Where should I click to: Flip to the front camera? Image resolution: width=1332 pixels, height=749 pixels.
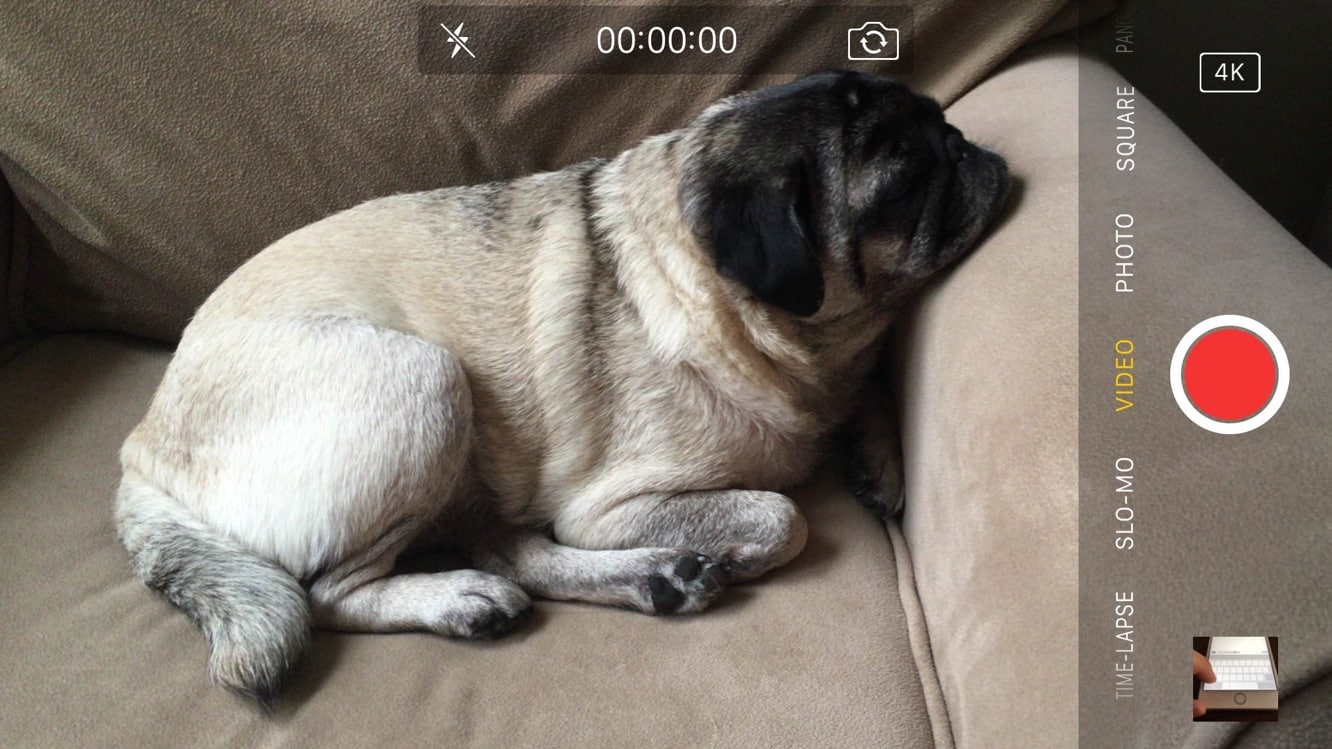(873, 41)
